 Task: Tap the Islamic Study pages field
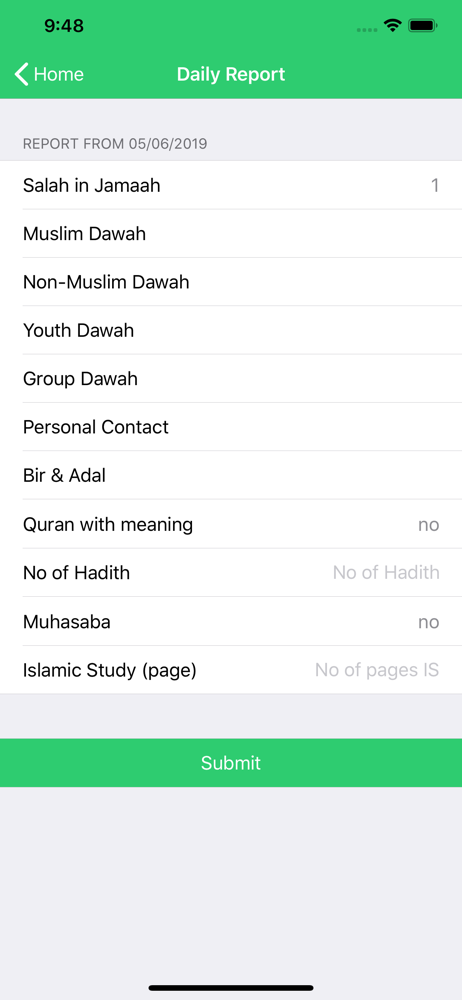[x=377, y=670]
